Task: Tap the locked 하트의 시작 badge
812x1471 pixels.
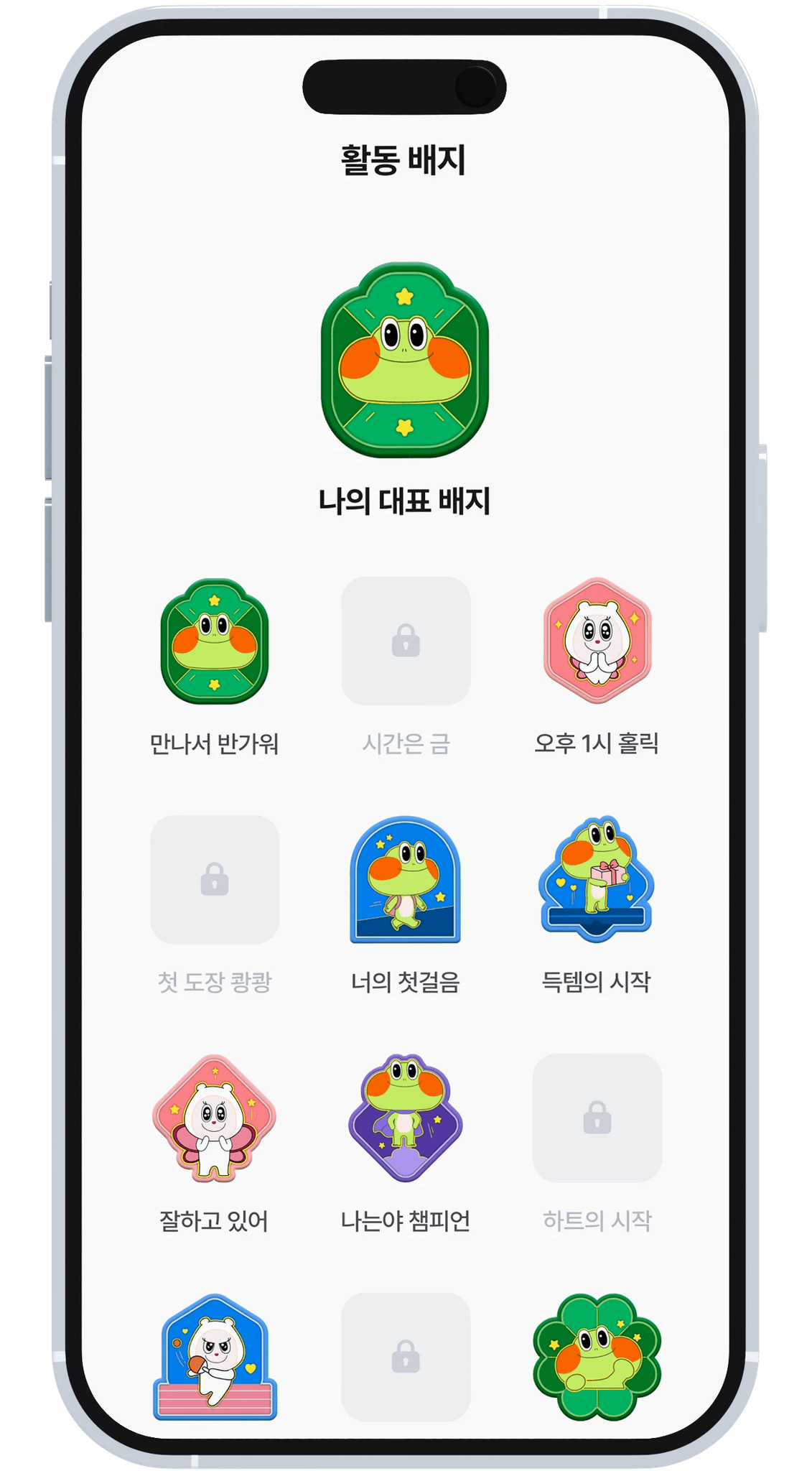Action: pyautogui.click(x=597, y=1118)
